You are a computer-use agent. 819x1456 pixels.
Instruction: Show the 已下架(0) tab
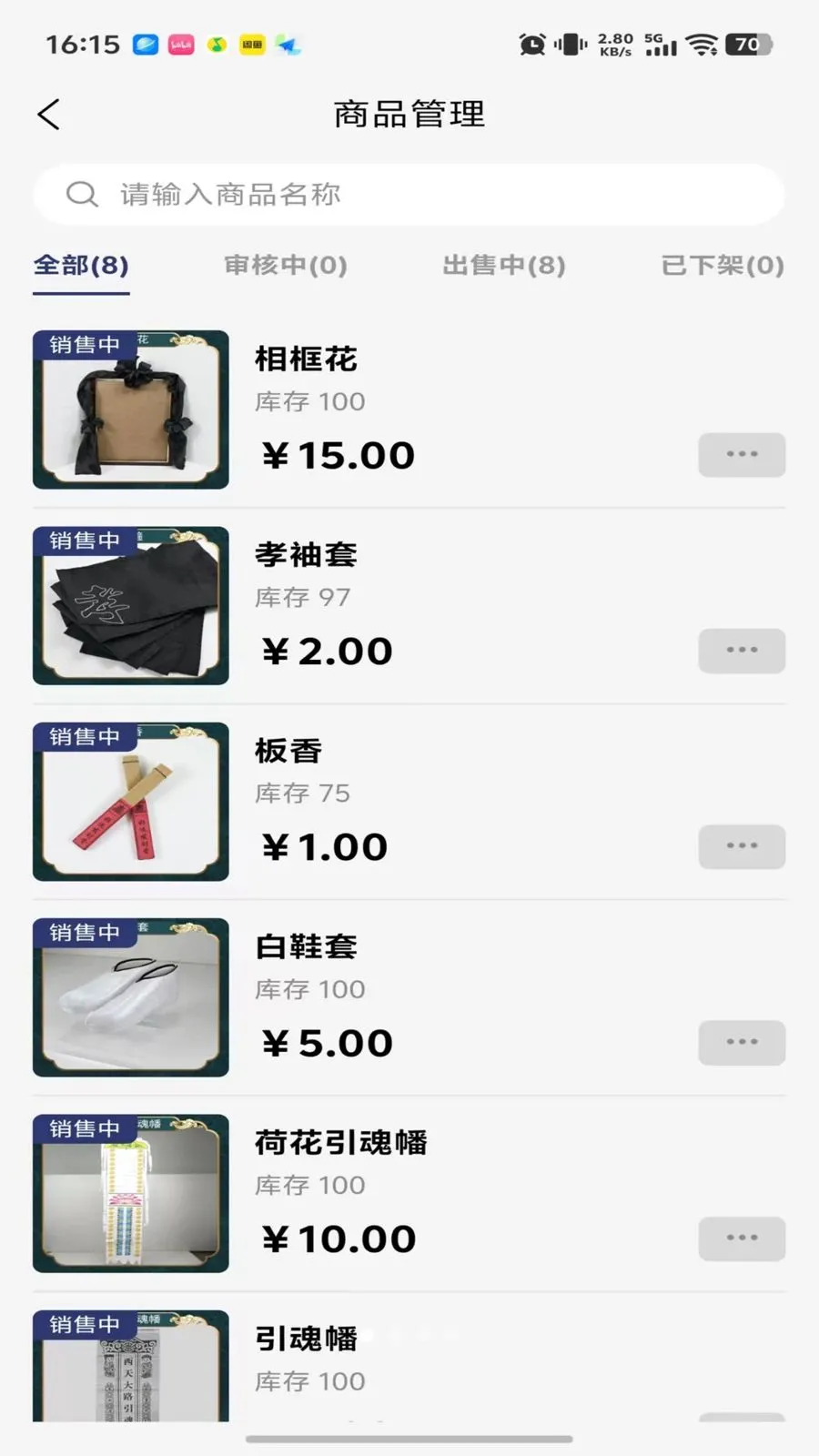coord(722,266)
